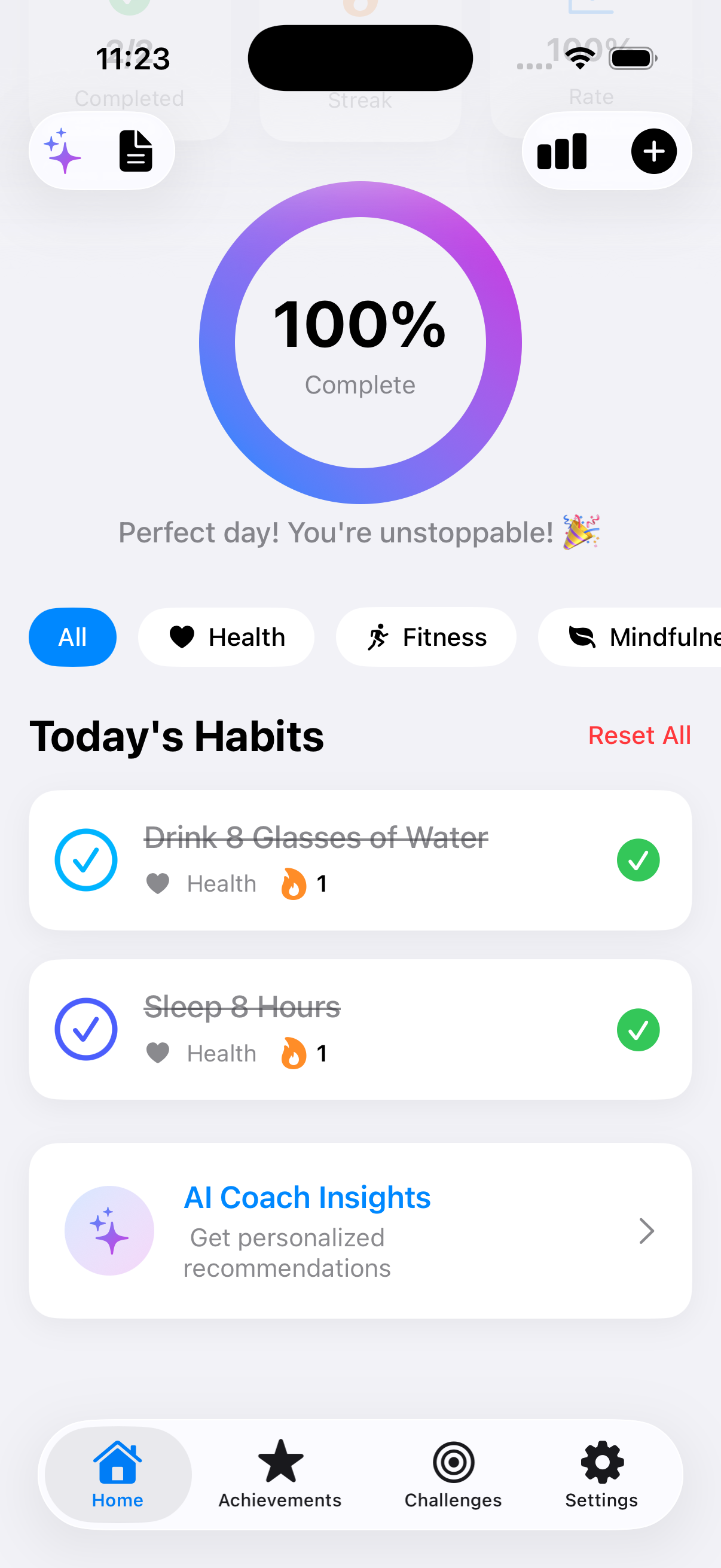This screenshot has width=721, height=1568.
Task: Open the Settings tab
Action: point(602,1474)
